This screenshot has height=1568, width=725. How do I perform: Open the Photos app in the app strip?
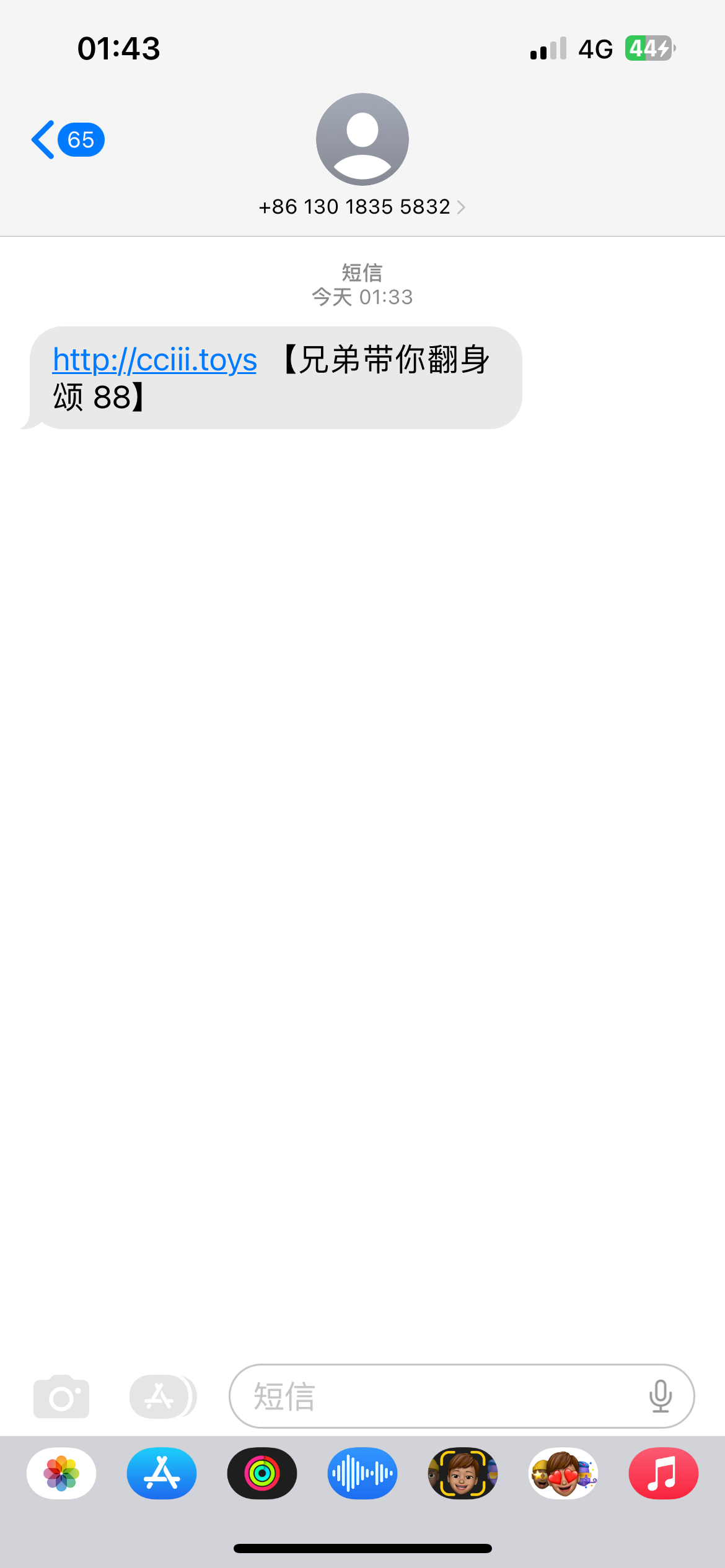click(61, 1473)
